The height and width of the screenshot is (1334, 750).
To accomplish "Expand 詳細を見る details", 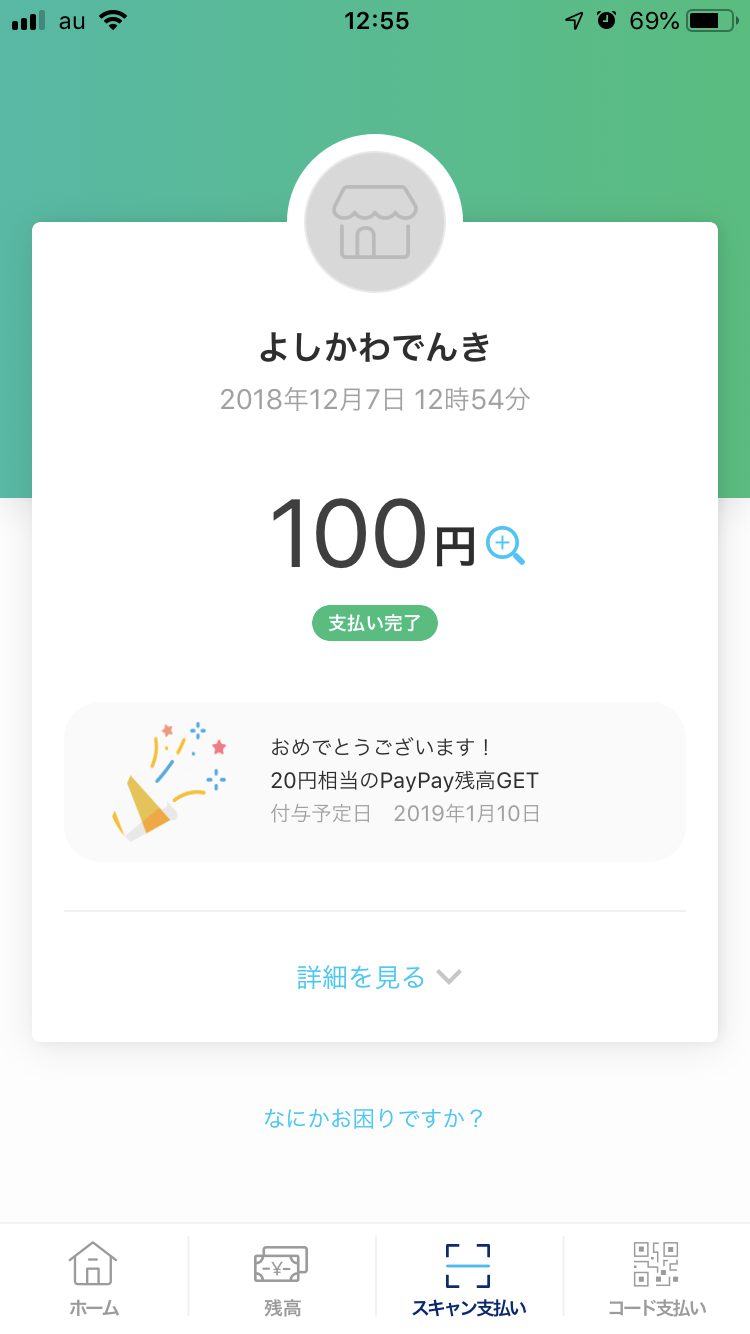I will pyautogui.click(x=377, y=977).
